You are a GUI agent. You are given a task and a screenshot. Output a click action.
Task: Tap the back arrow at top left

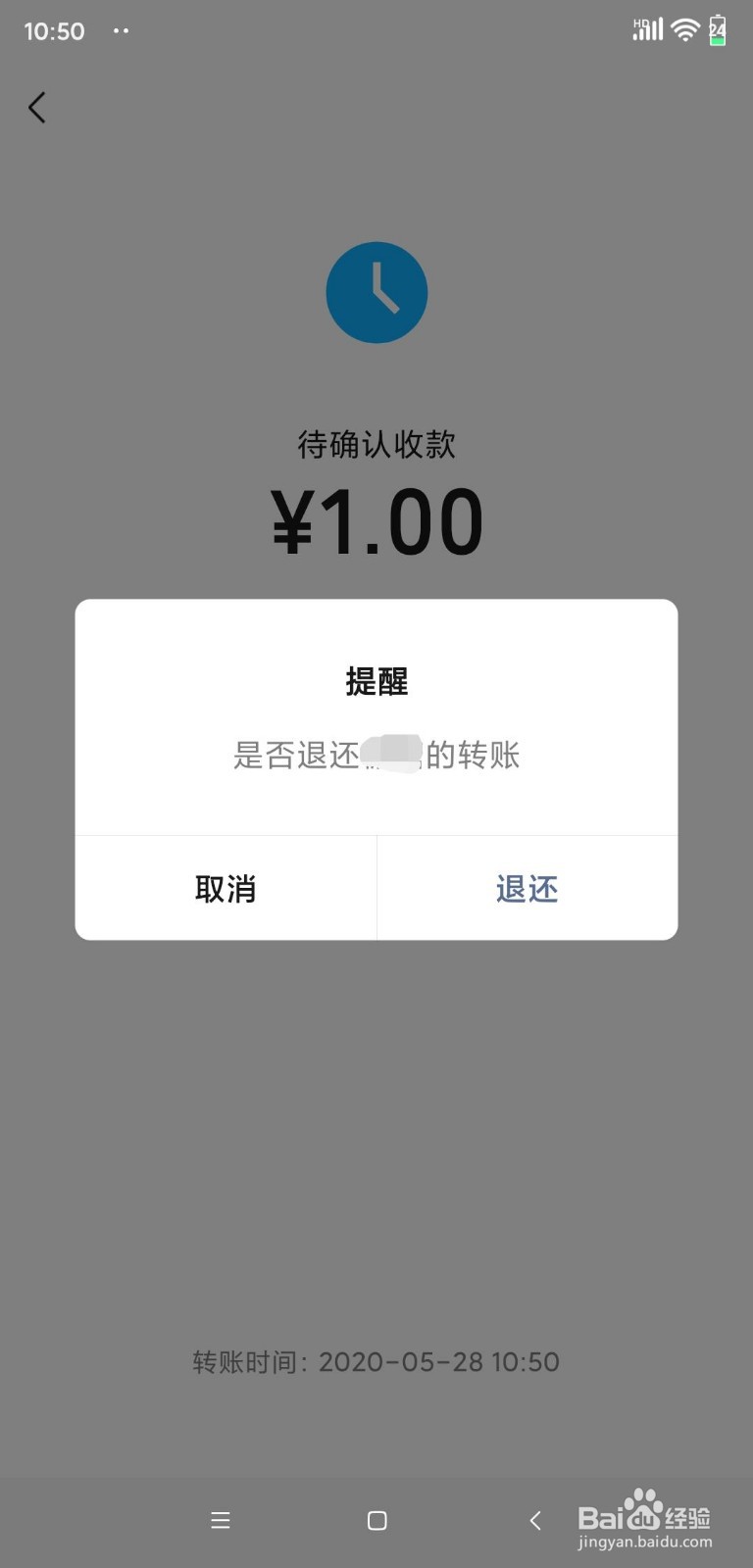point(36,108)
